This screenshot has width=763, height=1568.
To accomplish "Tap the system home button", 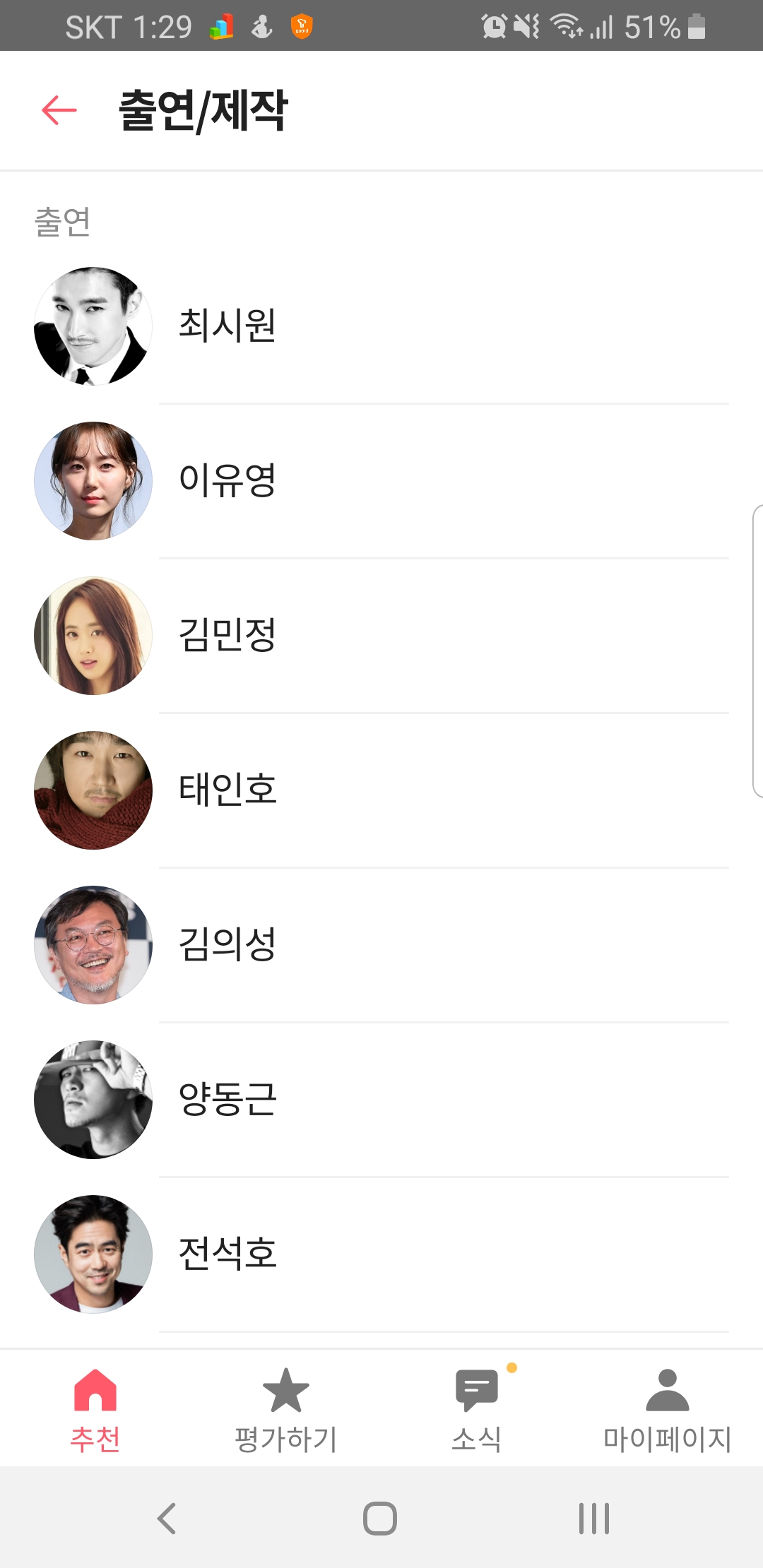I will 380,1518.
